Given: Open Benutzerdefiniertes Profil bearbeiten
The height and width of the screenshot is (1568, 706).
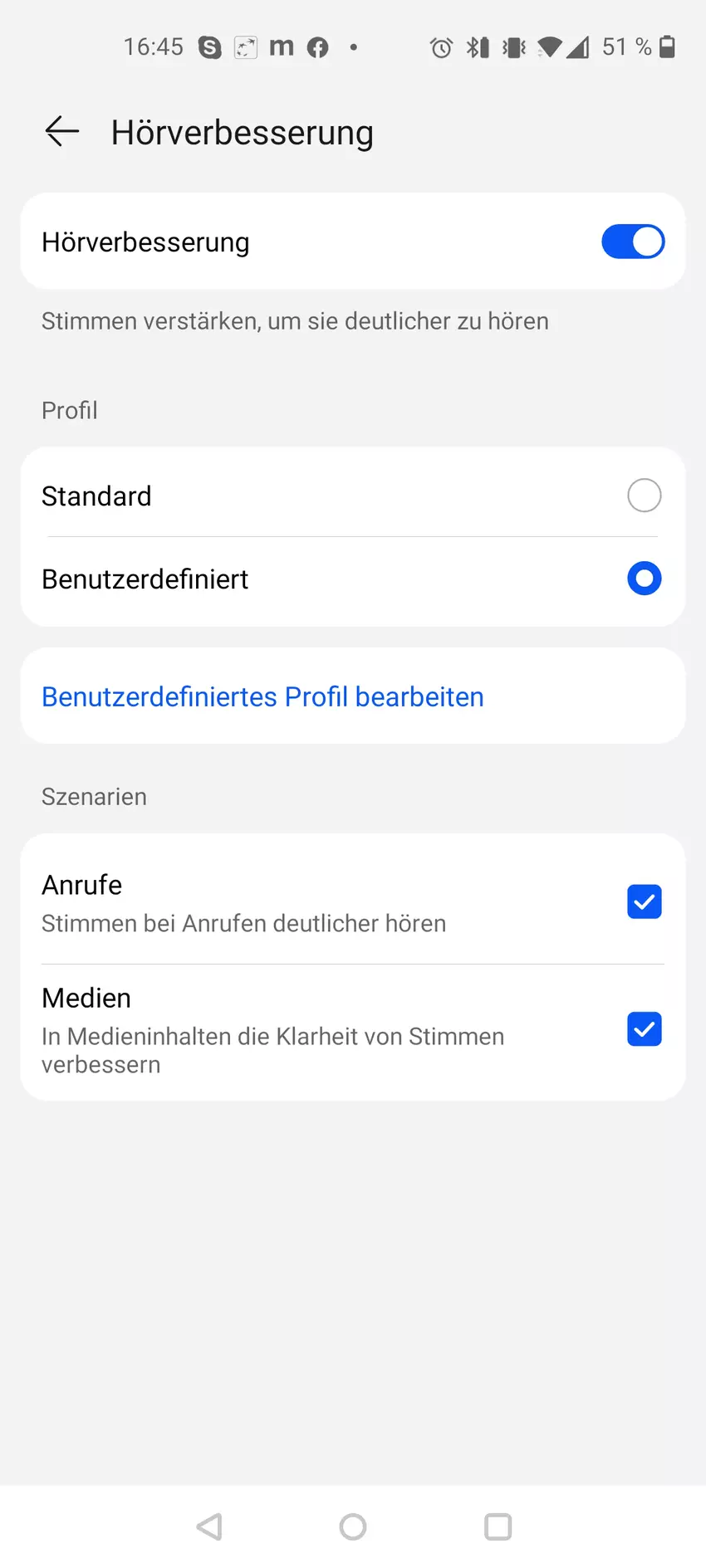Looking at the screenshot, I should (262, 696).
